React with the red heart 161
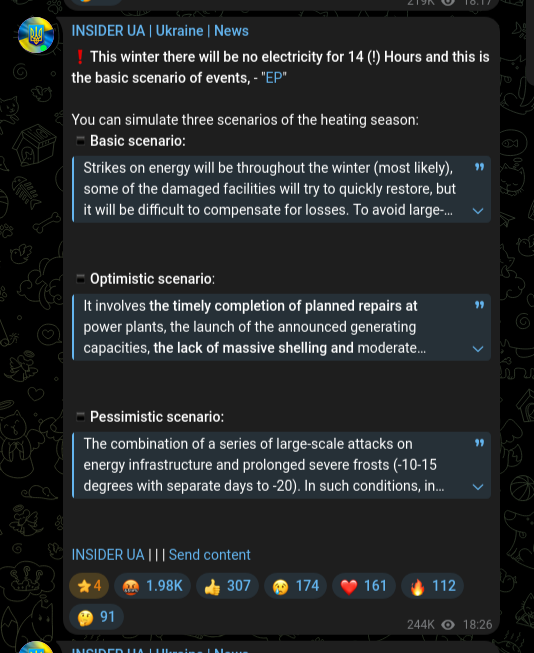This screenshot has height=653, width=534. (x=364, y=586)
